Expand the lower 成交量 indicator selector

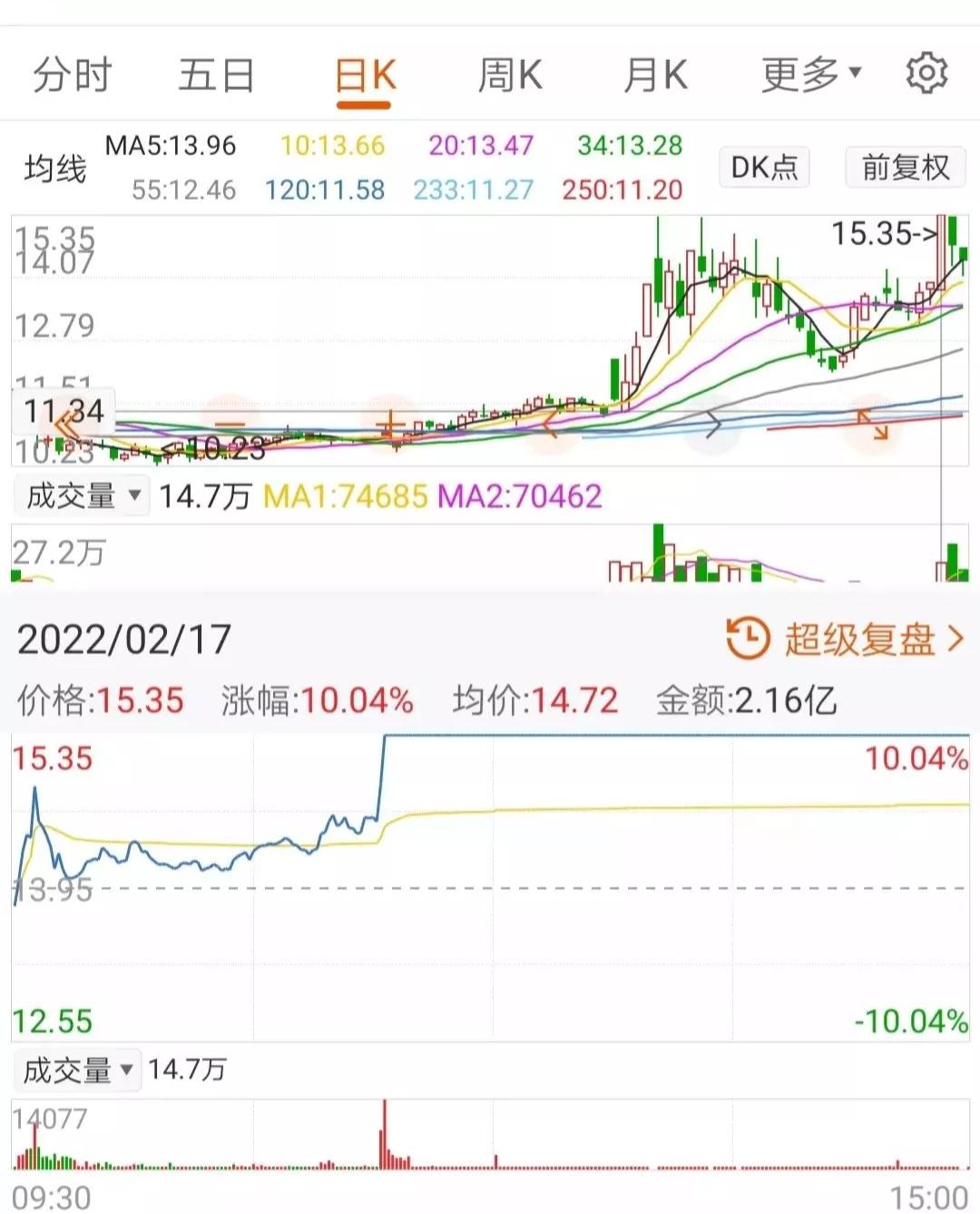77,1070
